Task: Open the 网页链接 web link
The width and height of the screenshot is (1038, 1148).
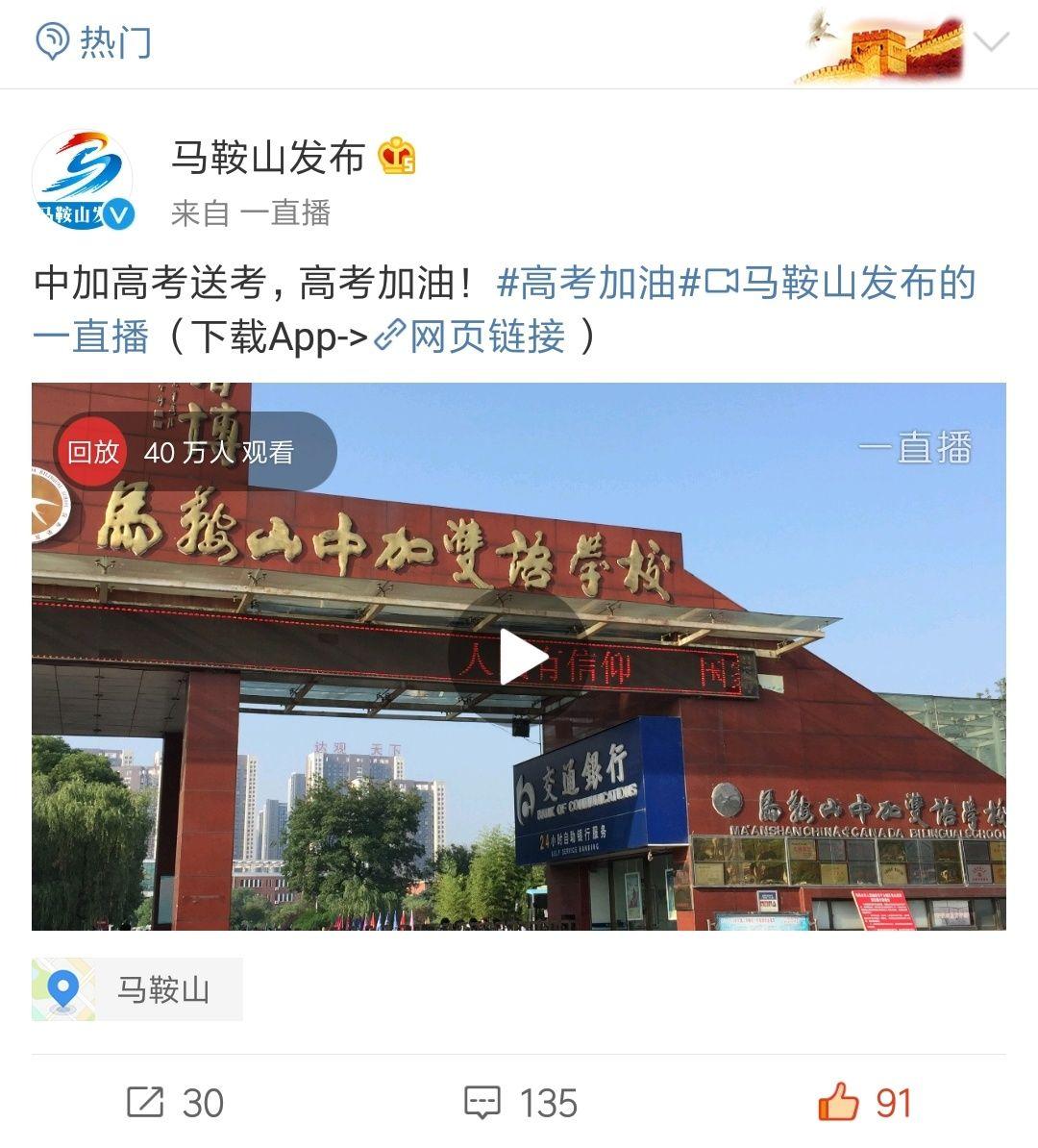Action: click(471, 337)
